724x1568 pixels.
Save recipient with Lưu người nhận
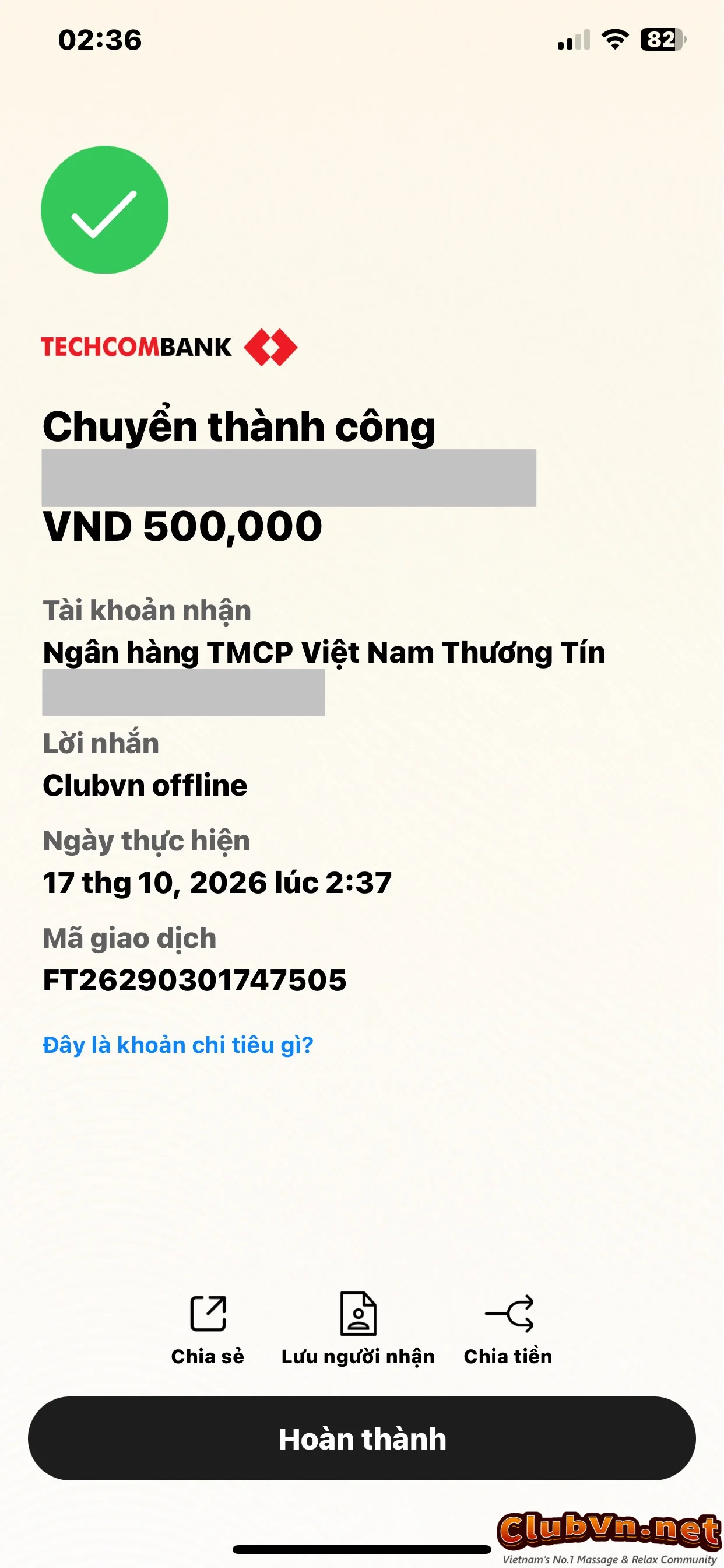358,1328
